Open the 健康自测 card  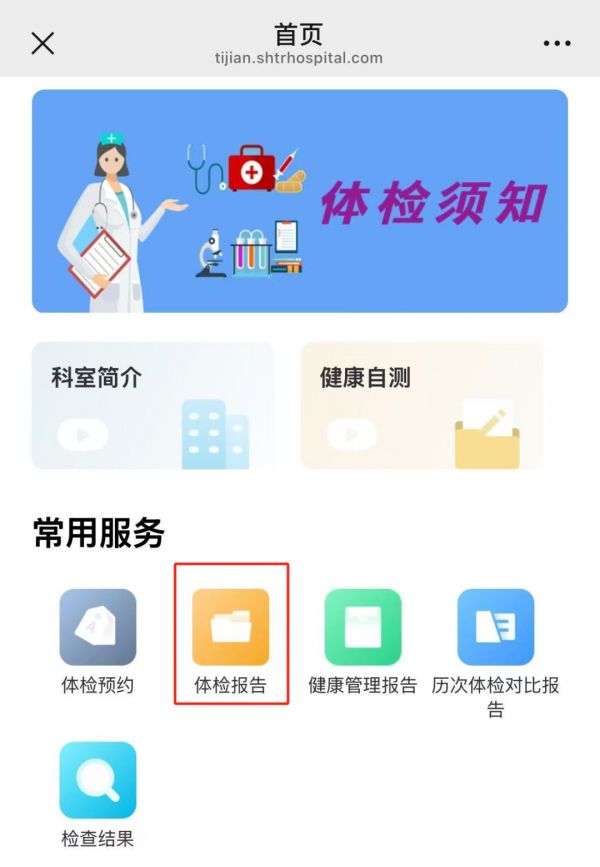pos(421,405)
